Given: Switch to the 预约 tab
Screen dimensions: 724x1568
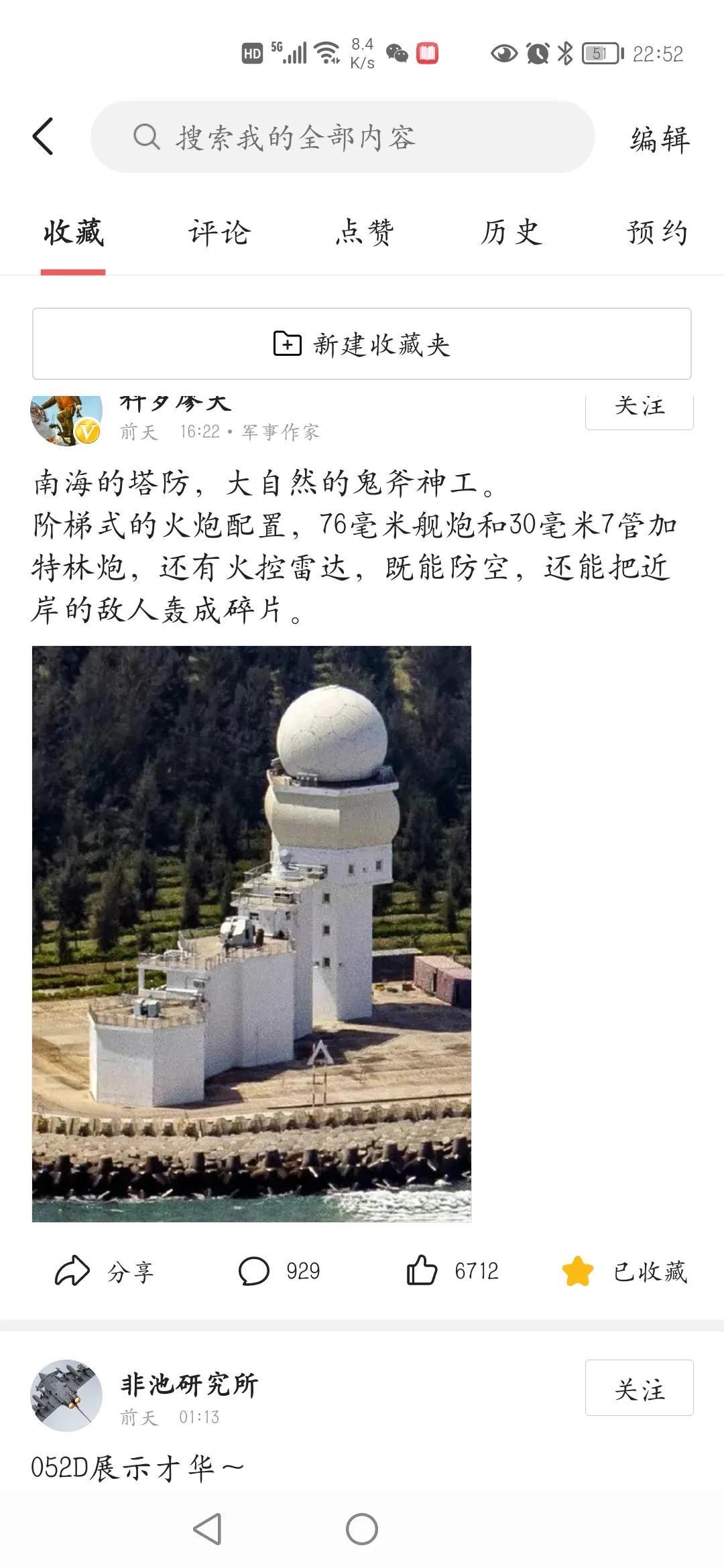Looking at the screenshot, I should pyautogui.click(x=657, y=233).
